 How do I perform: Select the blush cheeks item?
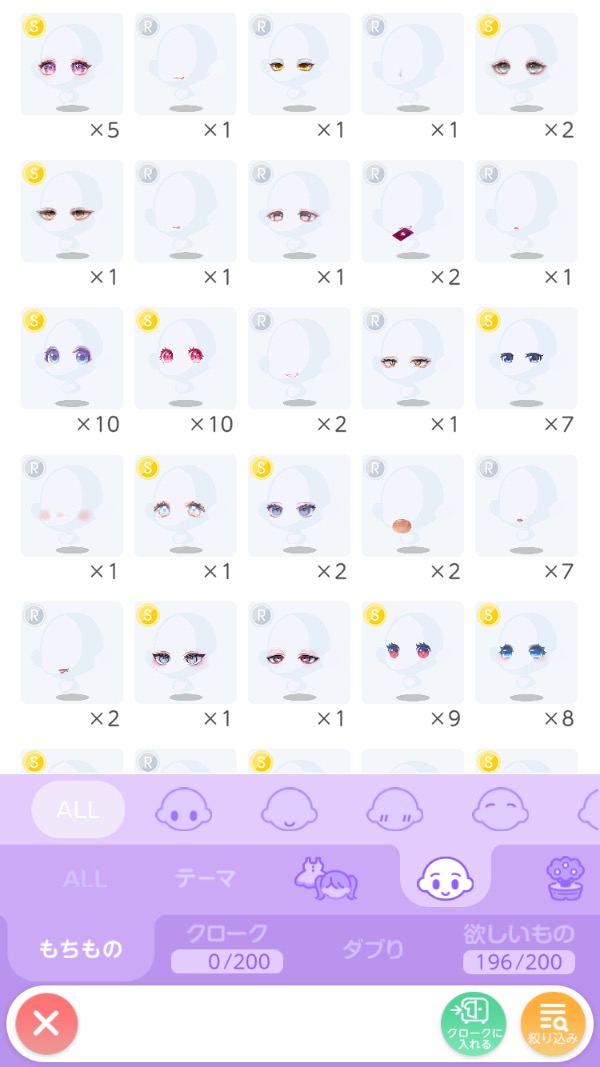click(72, 506)
